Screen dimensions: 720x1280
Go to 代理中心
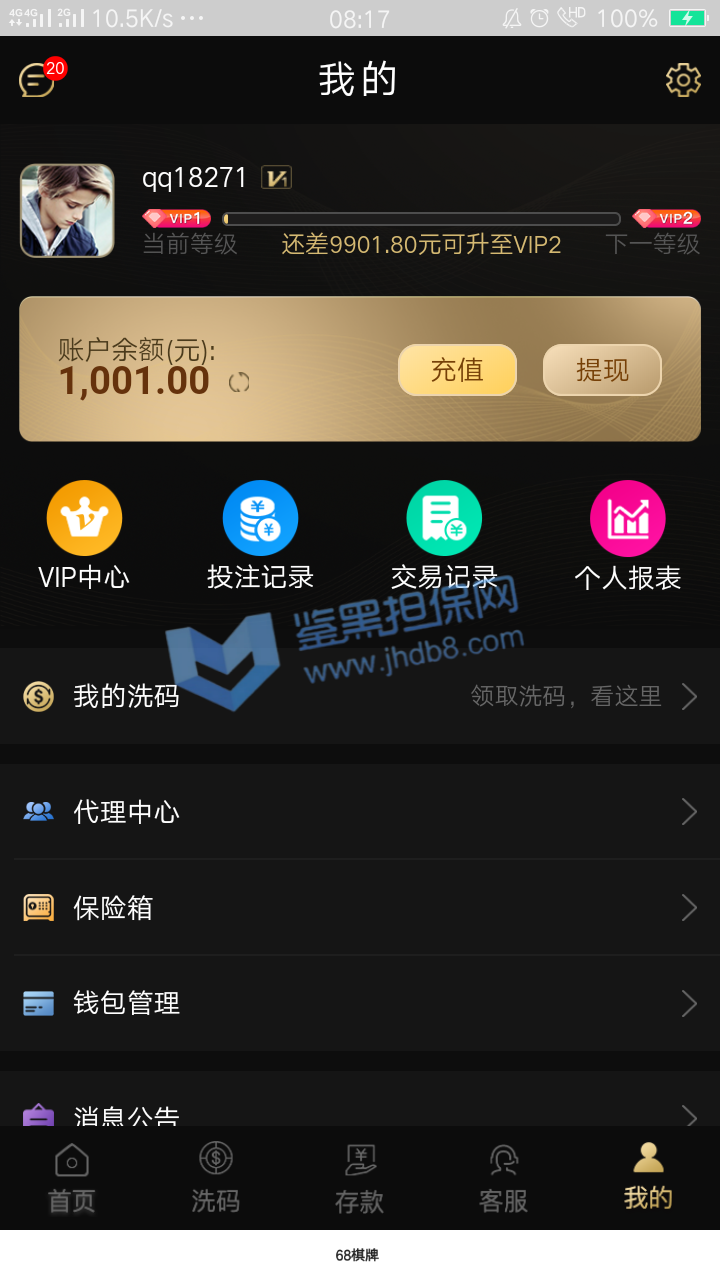point(360,811)
